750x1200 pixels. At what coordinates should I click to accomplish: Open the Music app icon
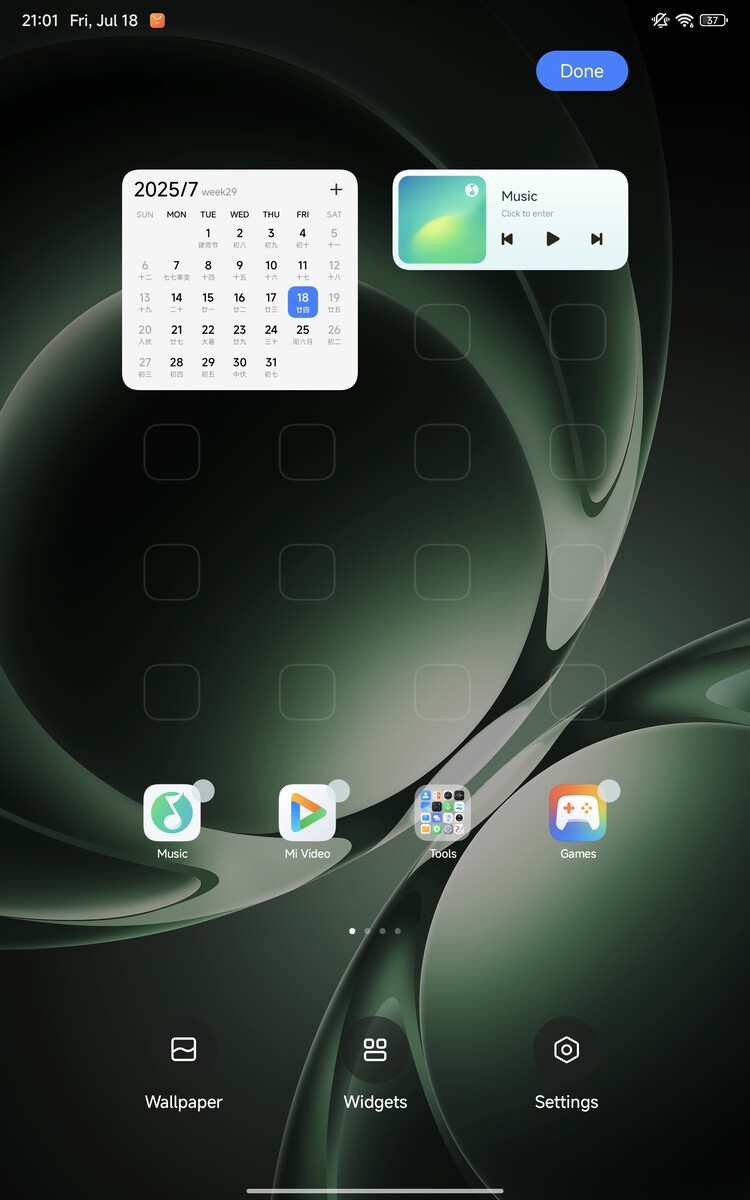(172, 813)
